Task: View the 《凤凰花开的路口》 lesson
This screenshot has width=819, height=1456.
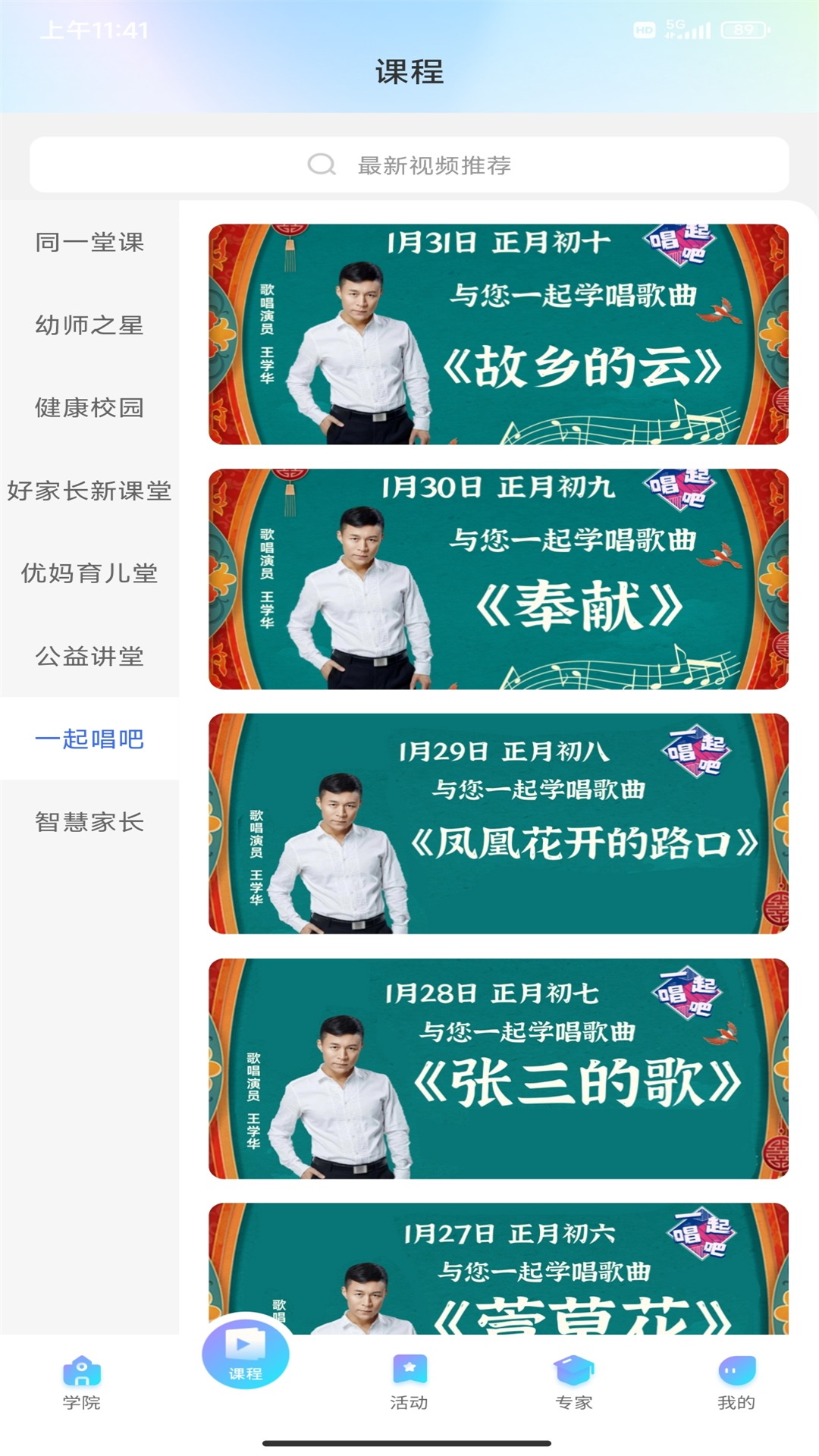Action: (498, 824)
